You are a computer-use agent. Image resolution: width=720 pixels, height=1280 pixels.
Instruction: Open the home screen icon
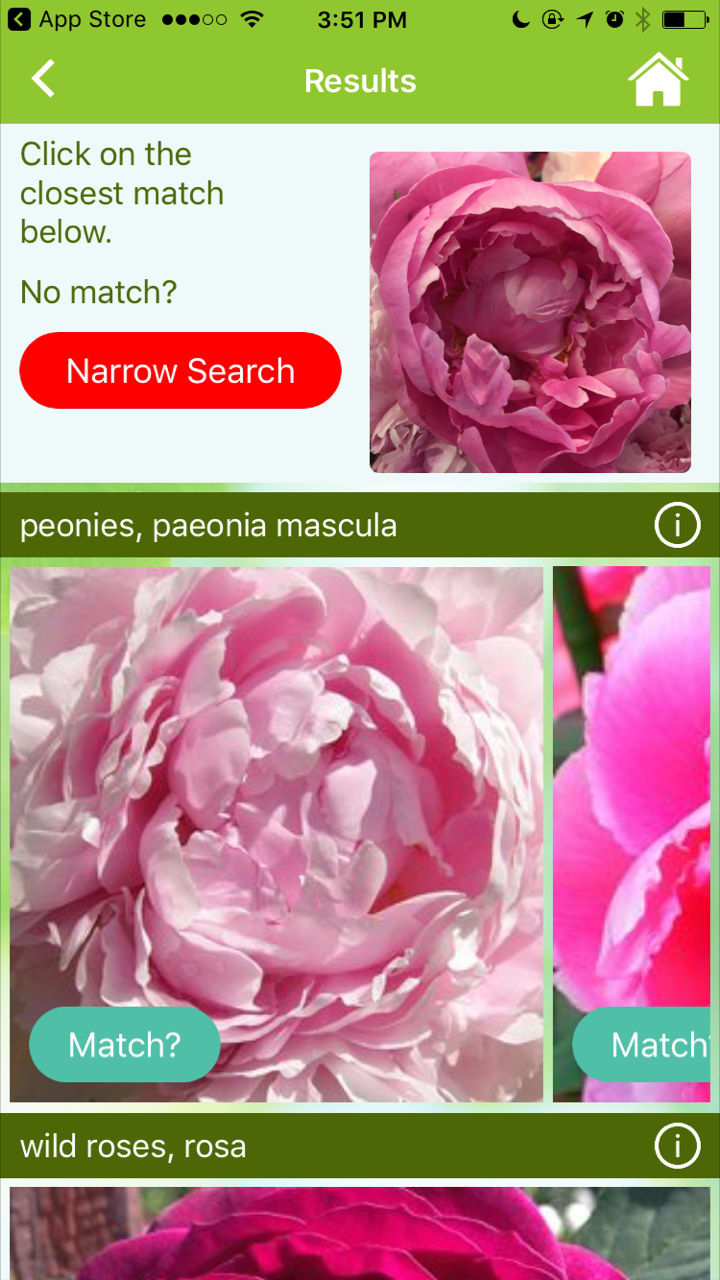pyautogui.click(x=658, y=80)
